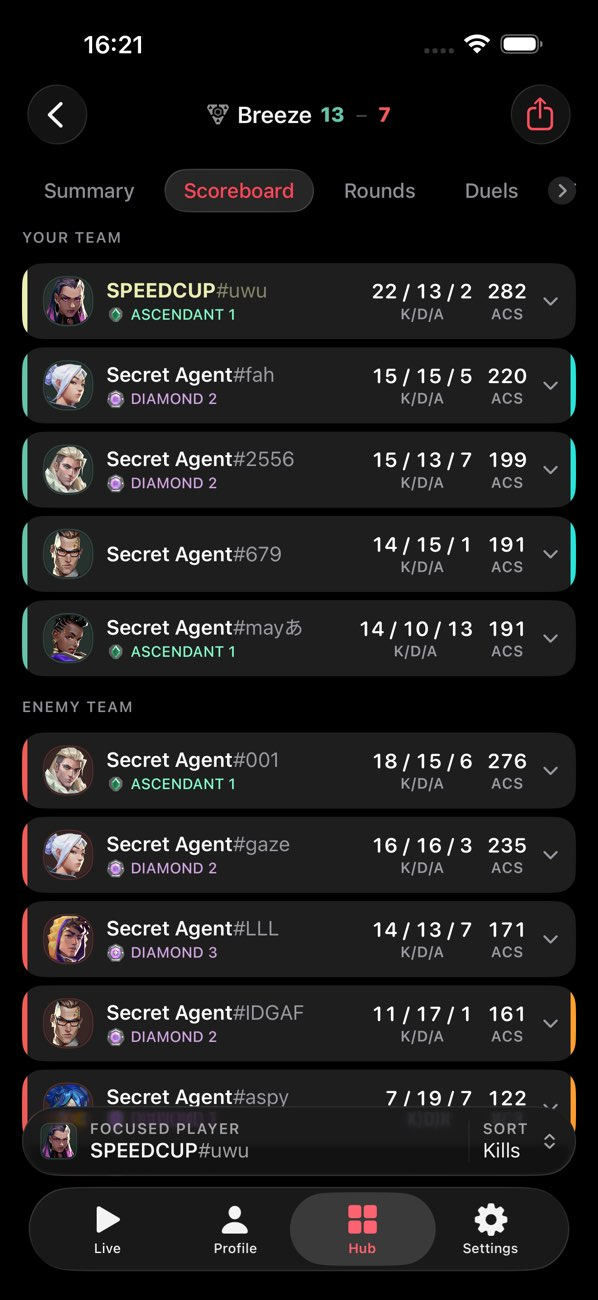Switch to the Summary tab

89,191
